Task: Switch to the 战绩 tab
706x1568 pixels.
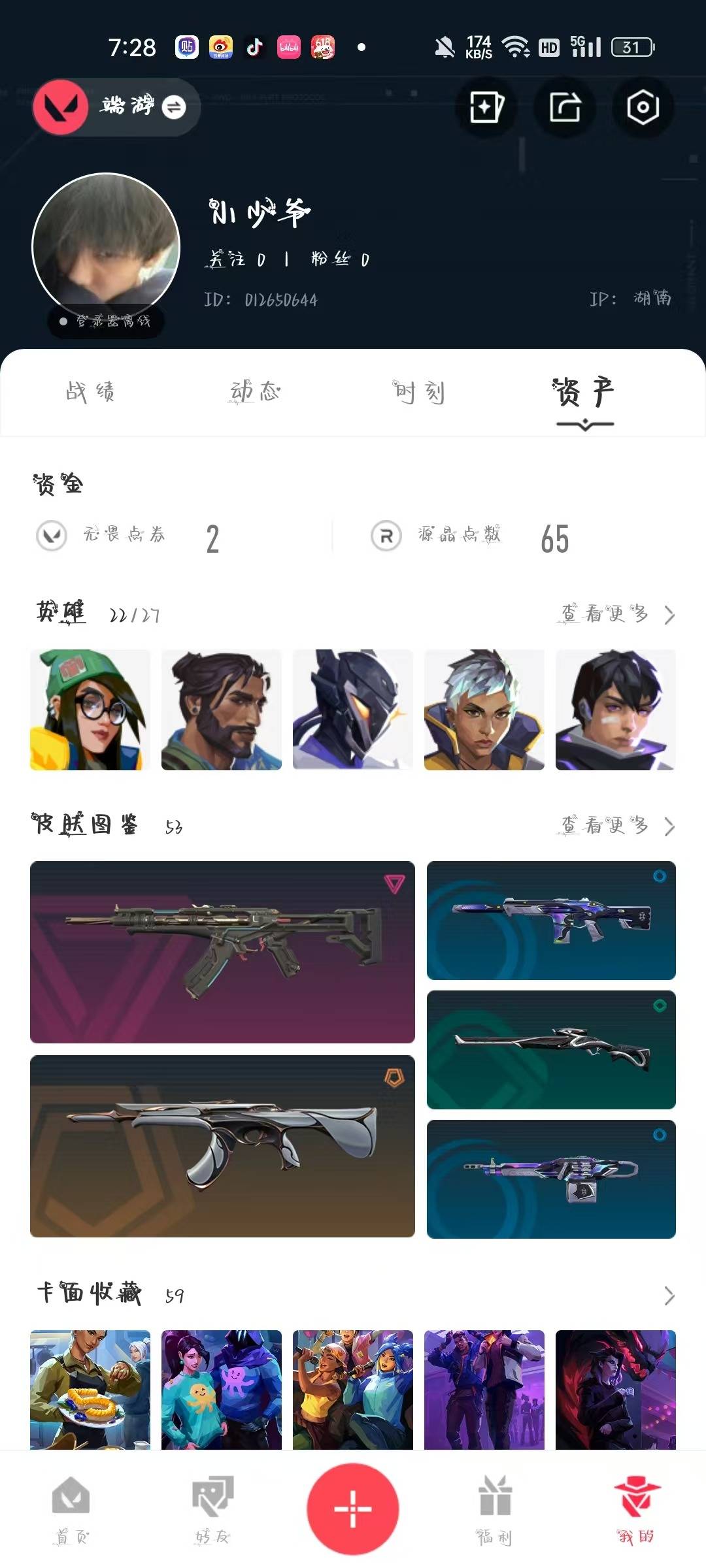Action: (x=90, y=392)
